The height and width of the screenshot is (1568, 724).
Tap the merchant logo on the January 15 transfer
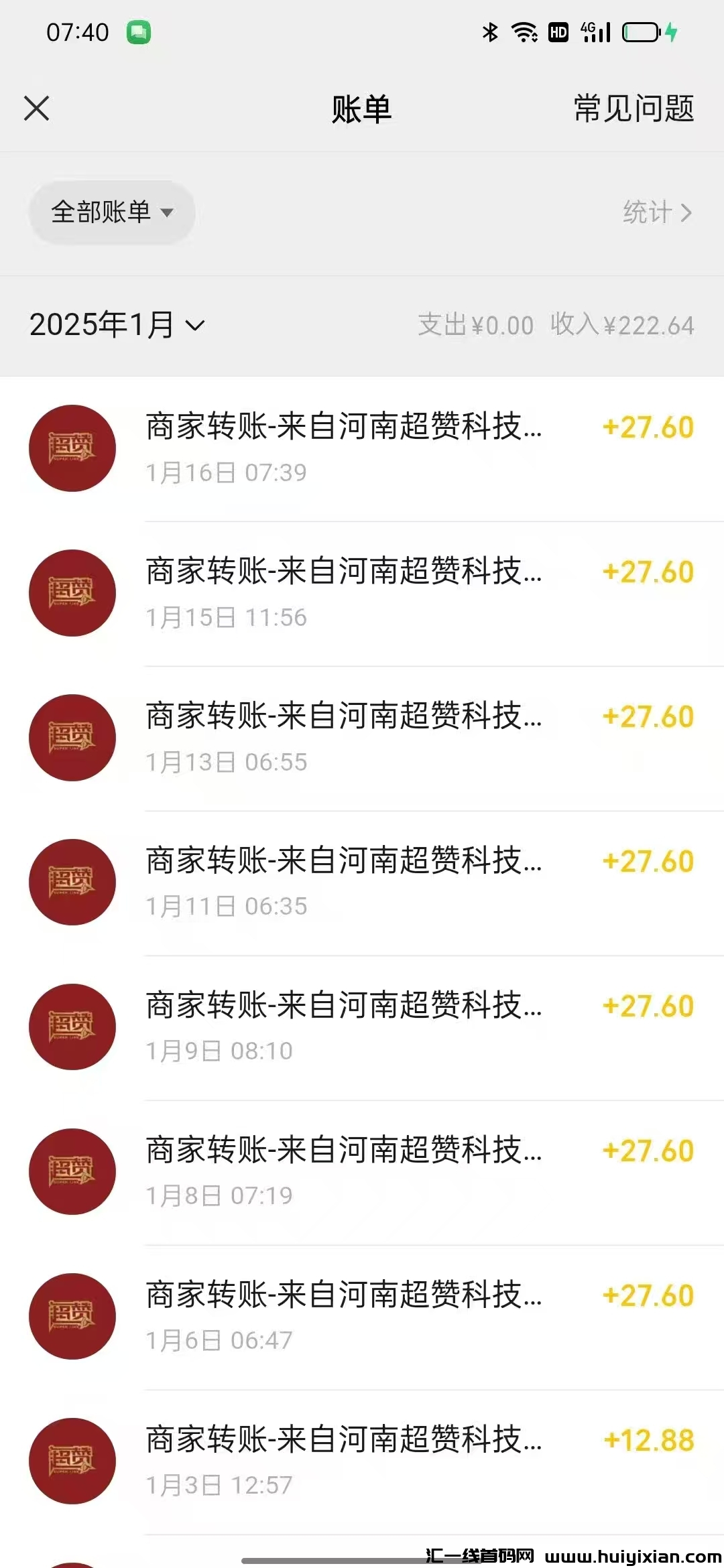(x=72, y=592)
